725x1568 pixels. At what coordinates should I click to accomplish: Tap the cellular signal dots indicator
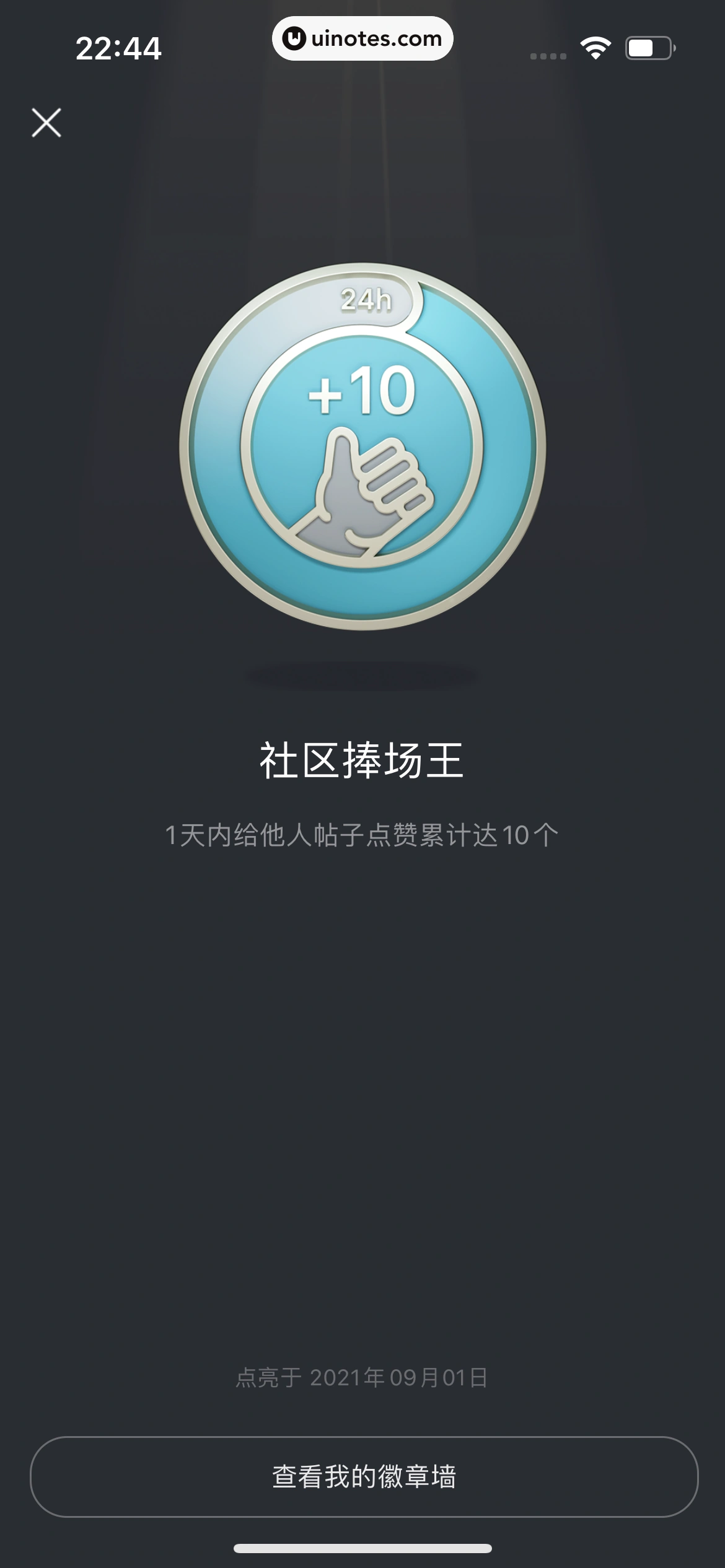pos(548,54)
